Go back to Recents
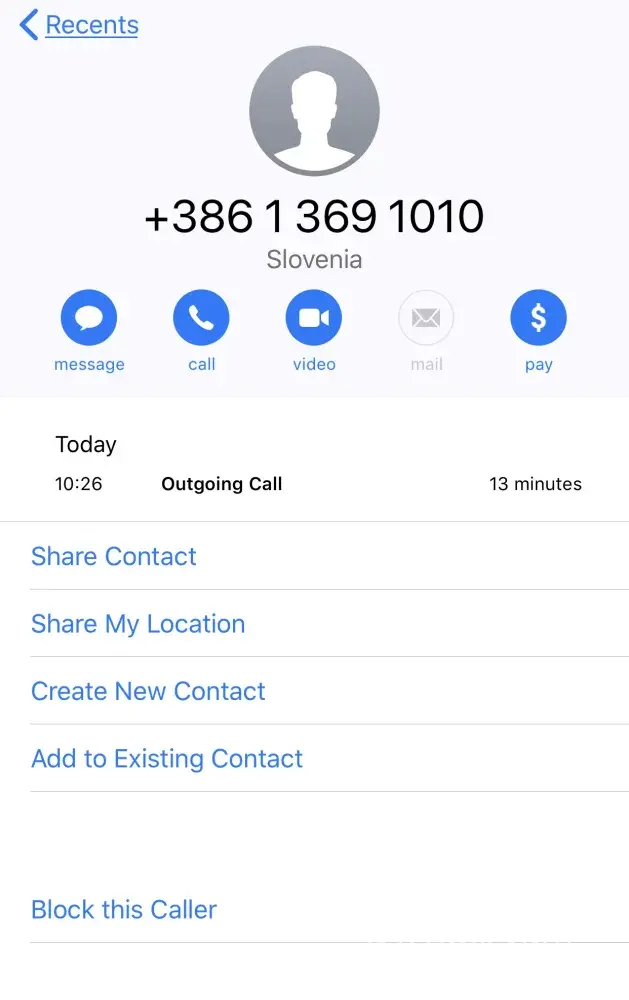 pos(80,25)
